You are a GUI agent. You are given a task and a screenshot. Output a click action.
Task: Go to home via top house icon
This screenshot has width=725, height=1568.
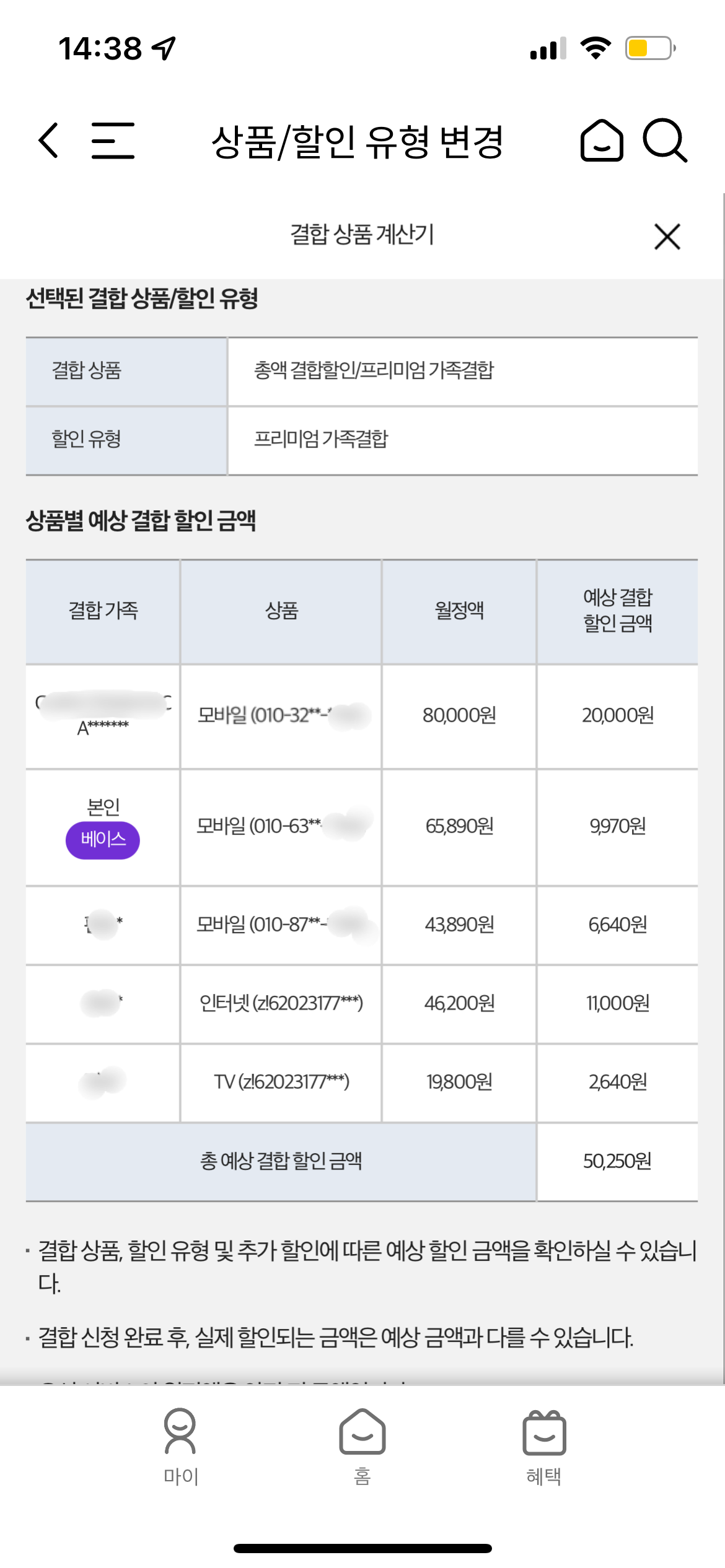pos(601,141)
